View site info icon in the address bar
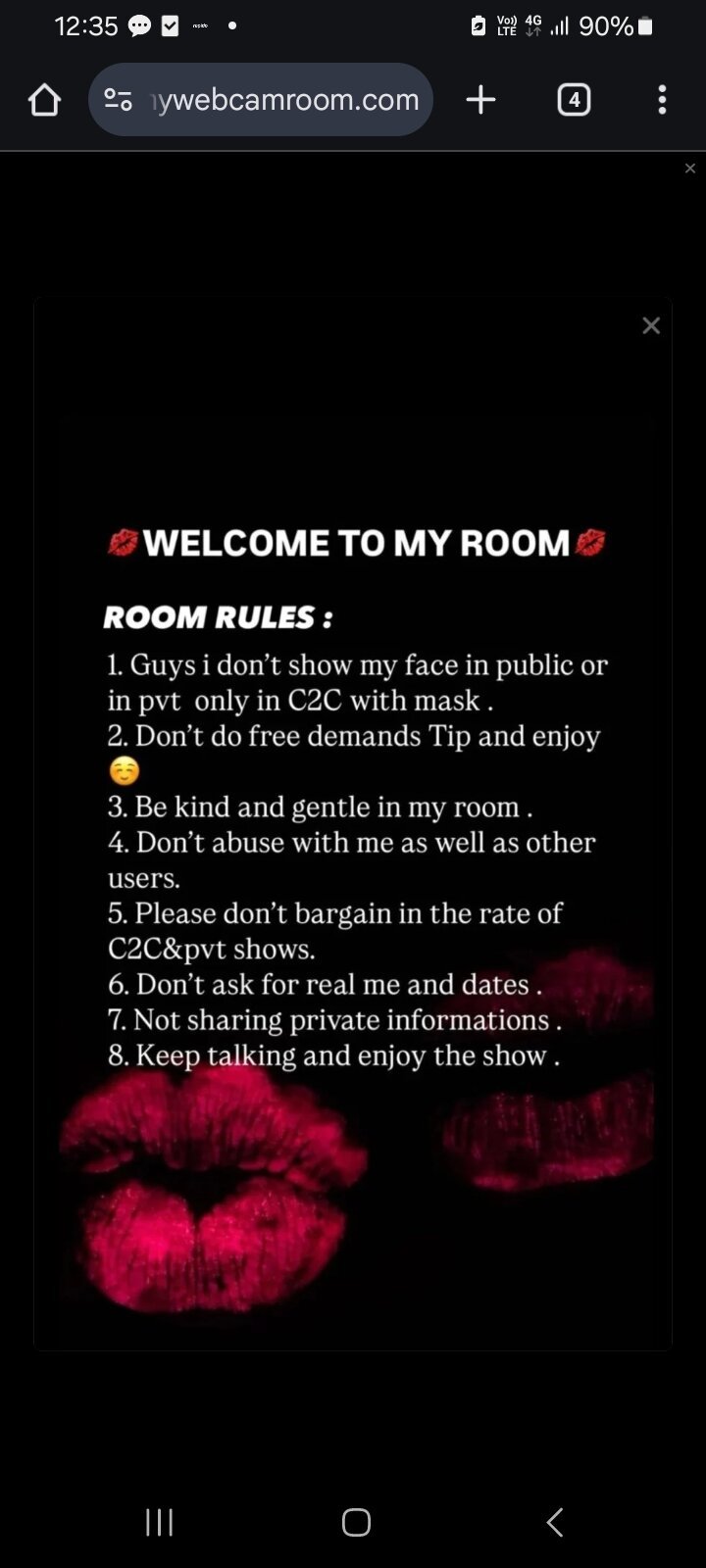Screen dimensions: 706x1568 point(119,100)
